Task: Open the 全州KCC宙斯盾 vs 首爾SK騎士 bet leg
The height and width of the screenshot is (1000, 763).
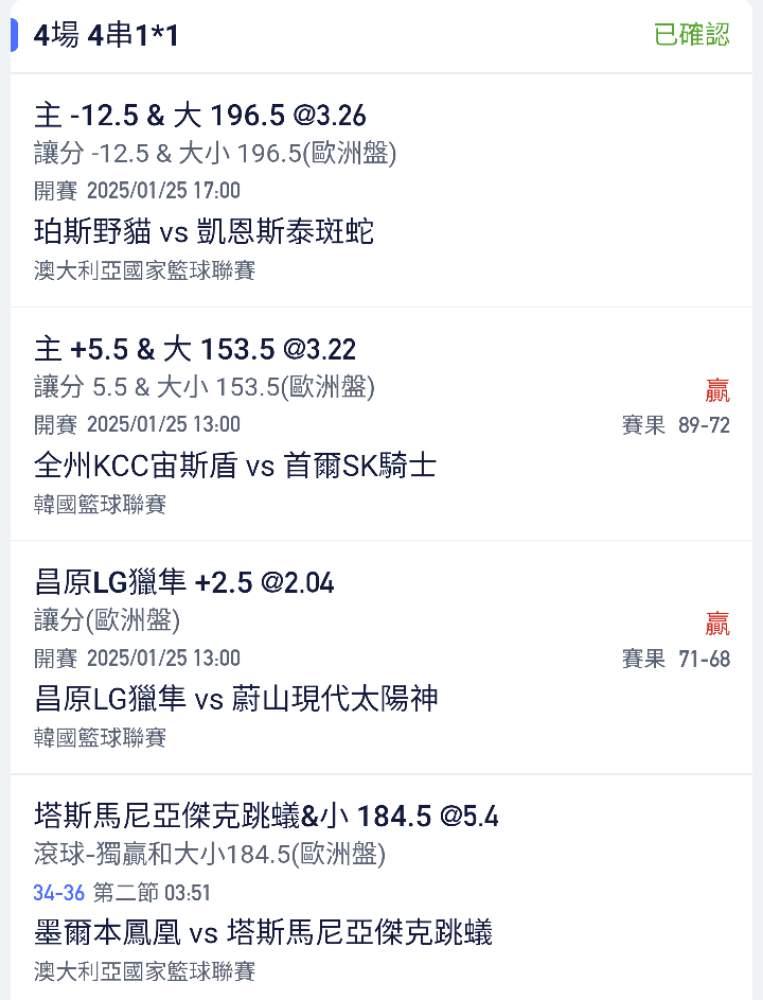Action: [381, 424]
